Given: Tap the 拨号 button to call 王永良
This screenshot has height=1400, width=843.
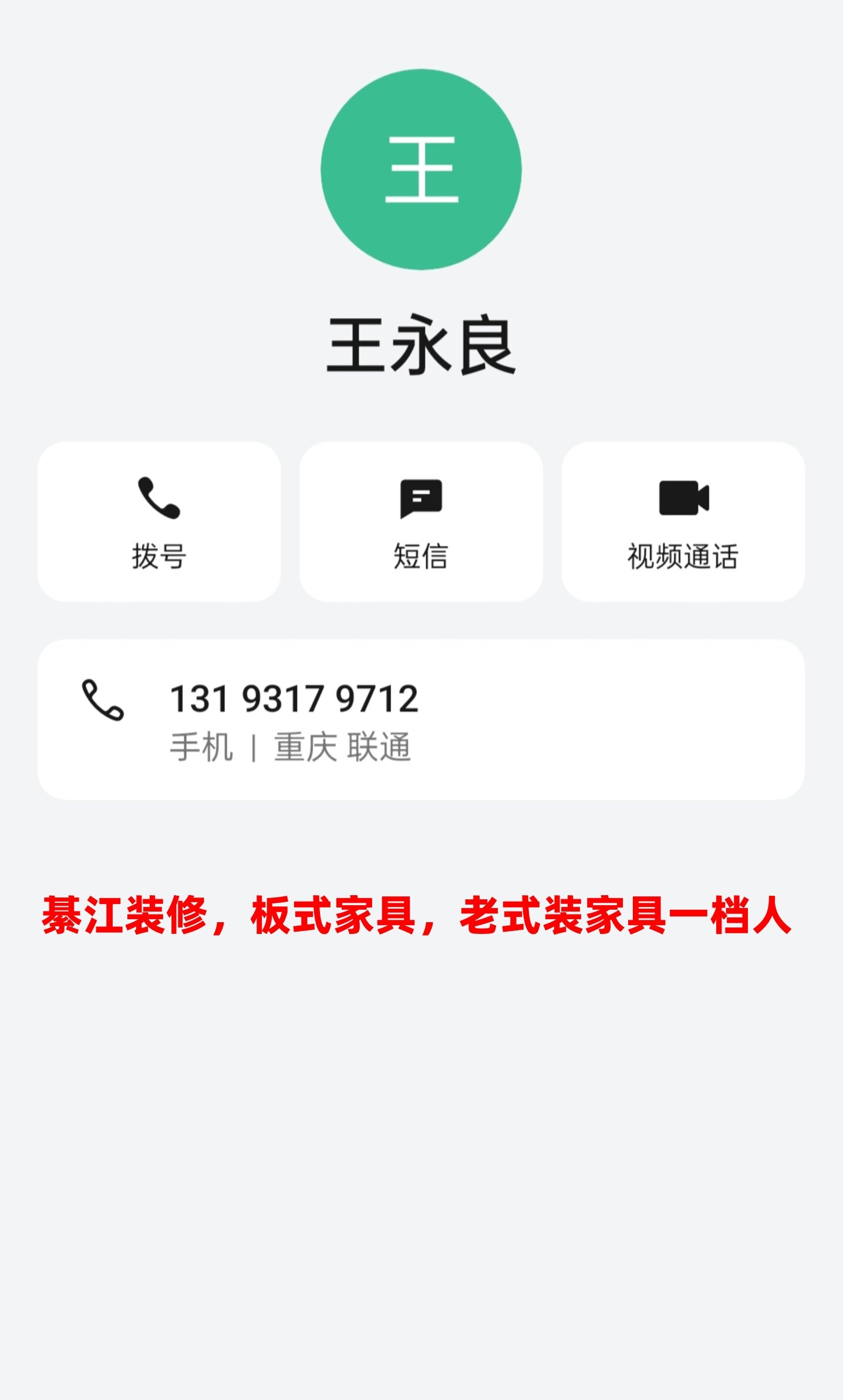Looking at the screenshot, I should (x=159, y=521).
